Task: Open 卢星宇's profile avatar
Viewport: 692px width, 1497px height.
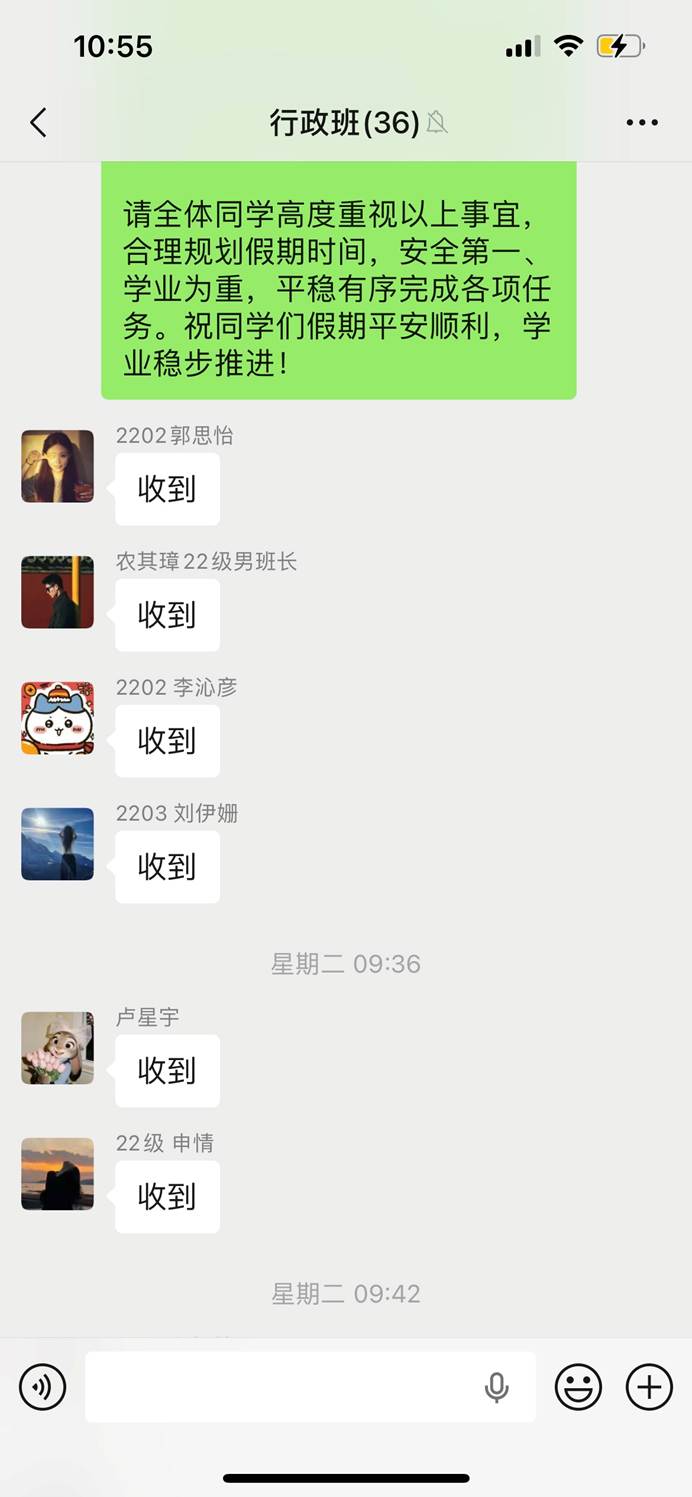Action: [57, 1048]
